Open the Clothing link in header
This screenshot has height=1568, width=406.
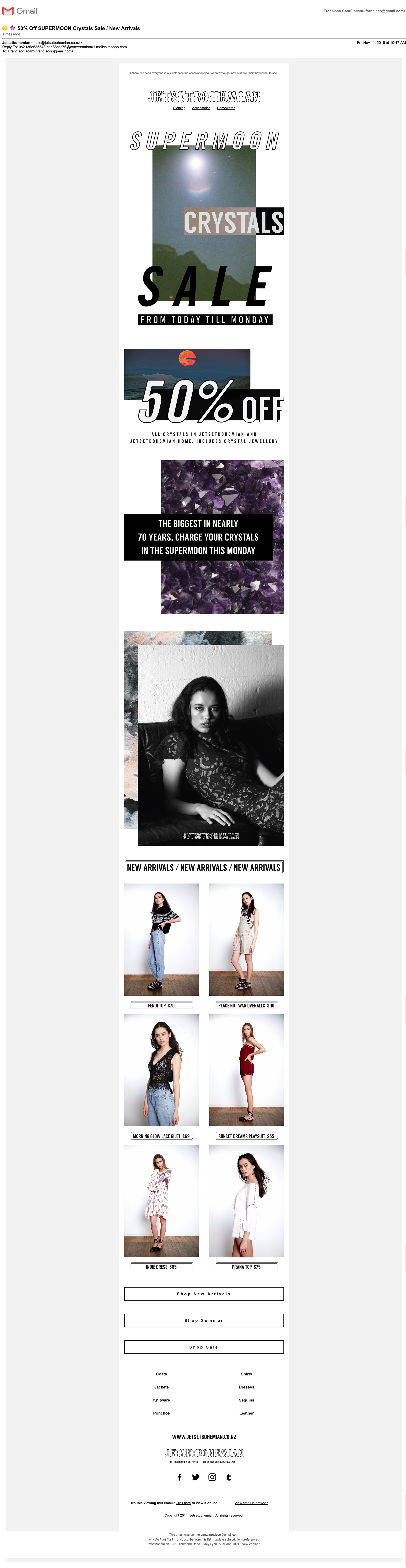pos(179,108)
